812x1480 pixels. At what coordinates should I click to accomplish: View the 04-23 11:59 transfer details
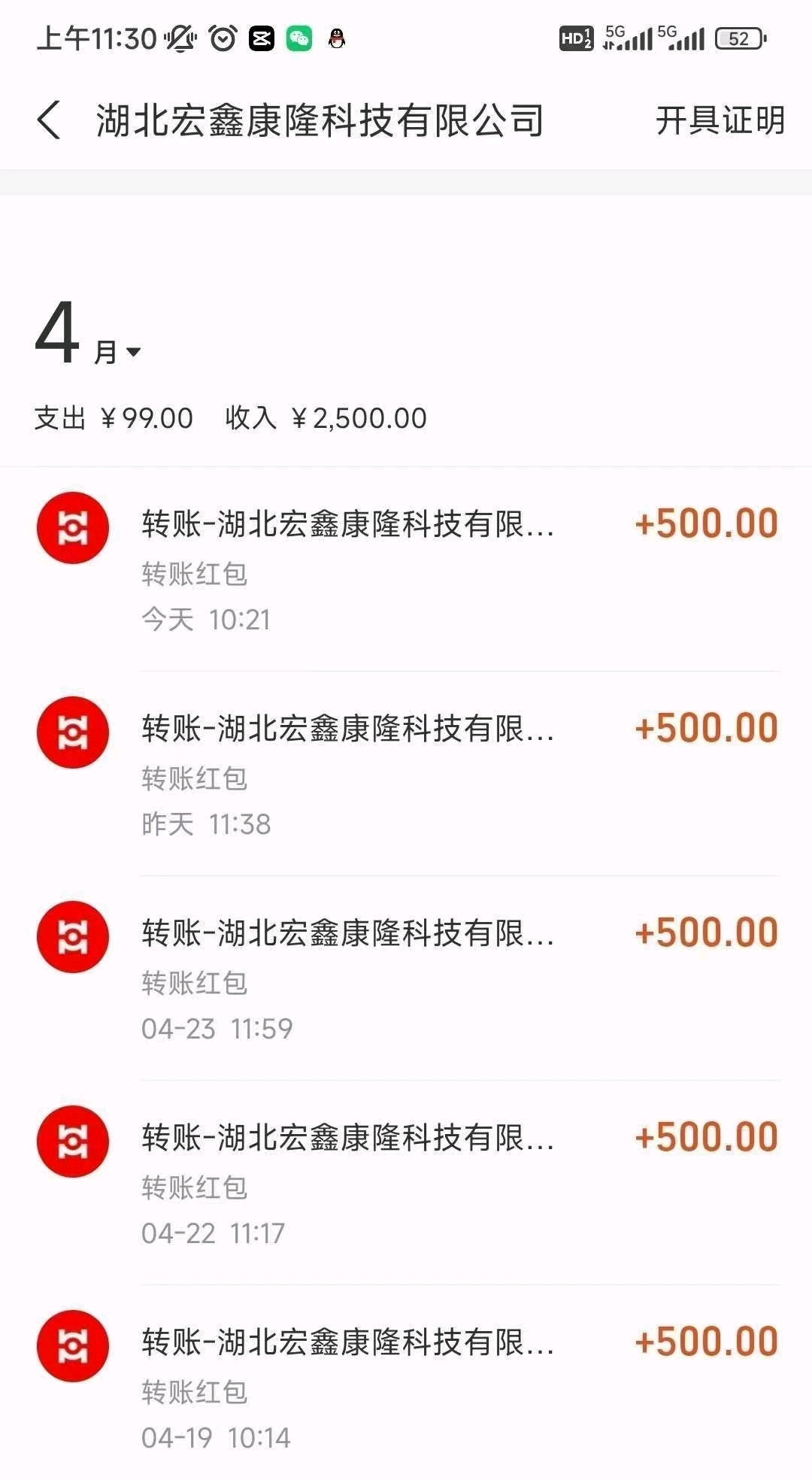tap(406, 978)
